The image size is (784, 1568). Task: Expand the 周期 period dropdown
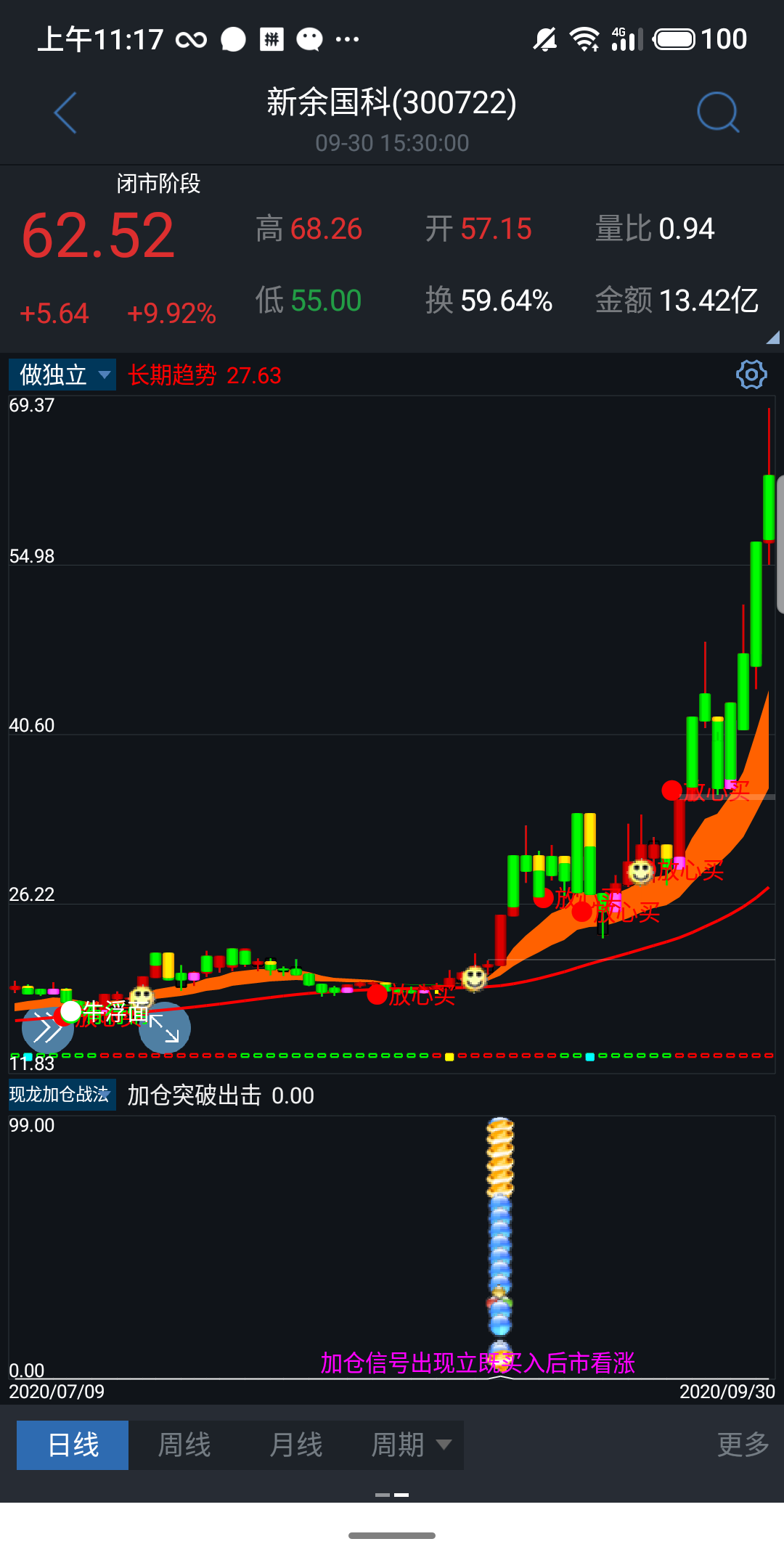411,1445
